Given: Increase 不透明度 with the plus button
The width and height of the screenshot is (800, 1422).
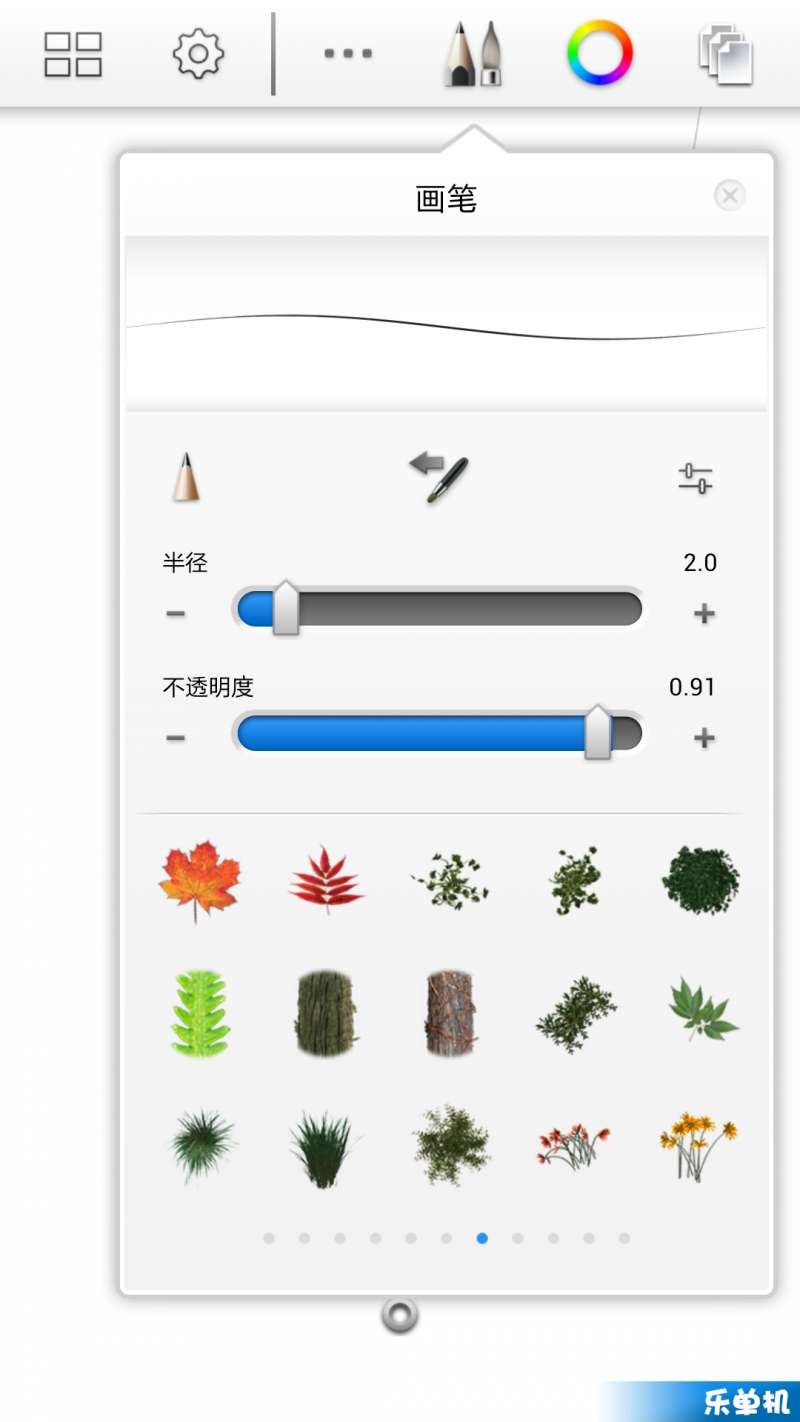Looking at the screenshot, I should (x=704, y=738).
